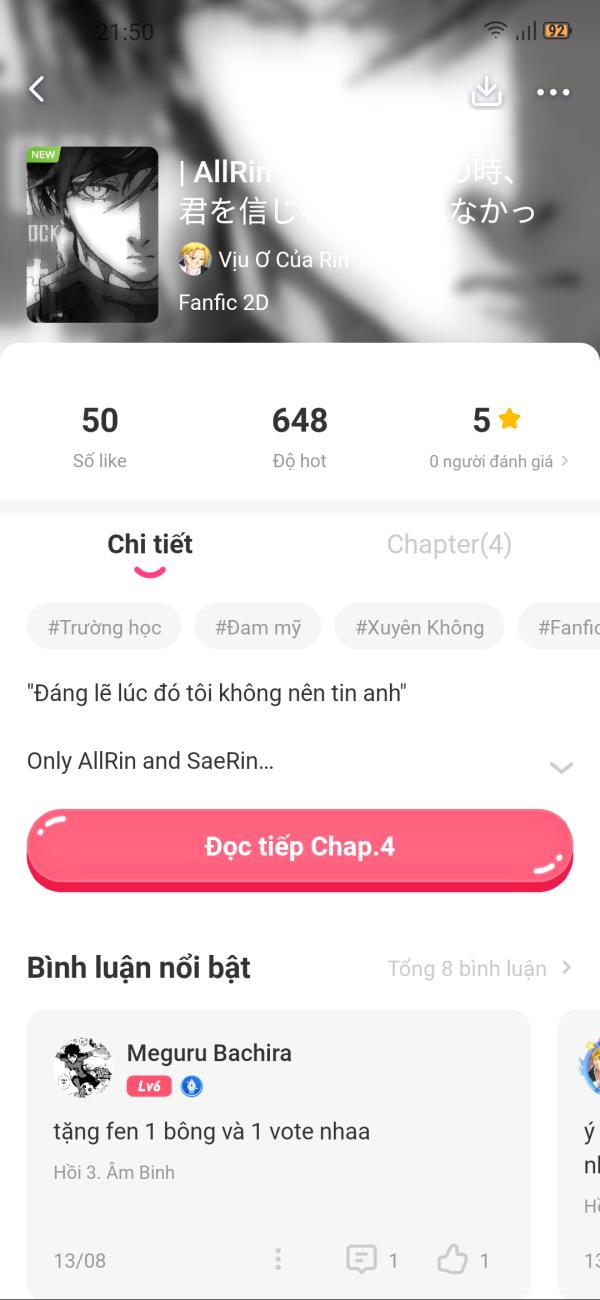Image resolution: width=600 pixels, height=1300 pixels.
Task: Tap the #Trường học tag chip
Action: coord(104,628)
